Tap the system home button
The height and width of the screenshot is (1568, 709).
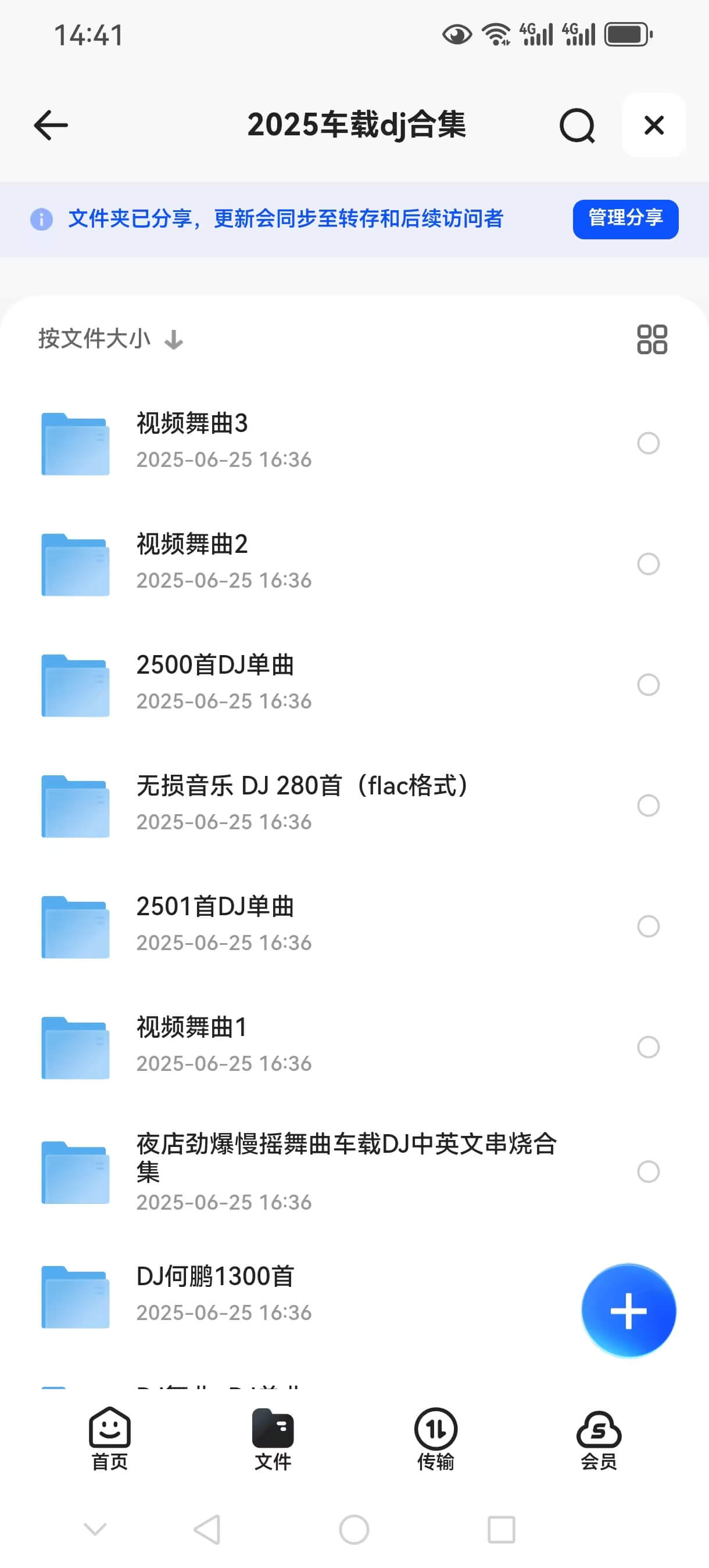click(354, 1530)
